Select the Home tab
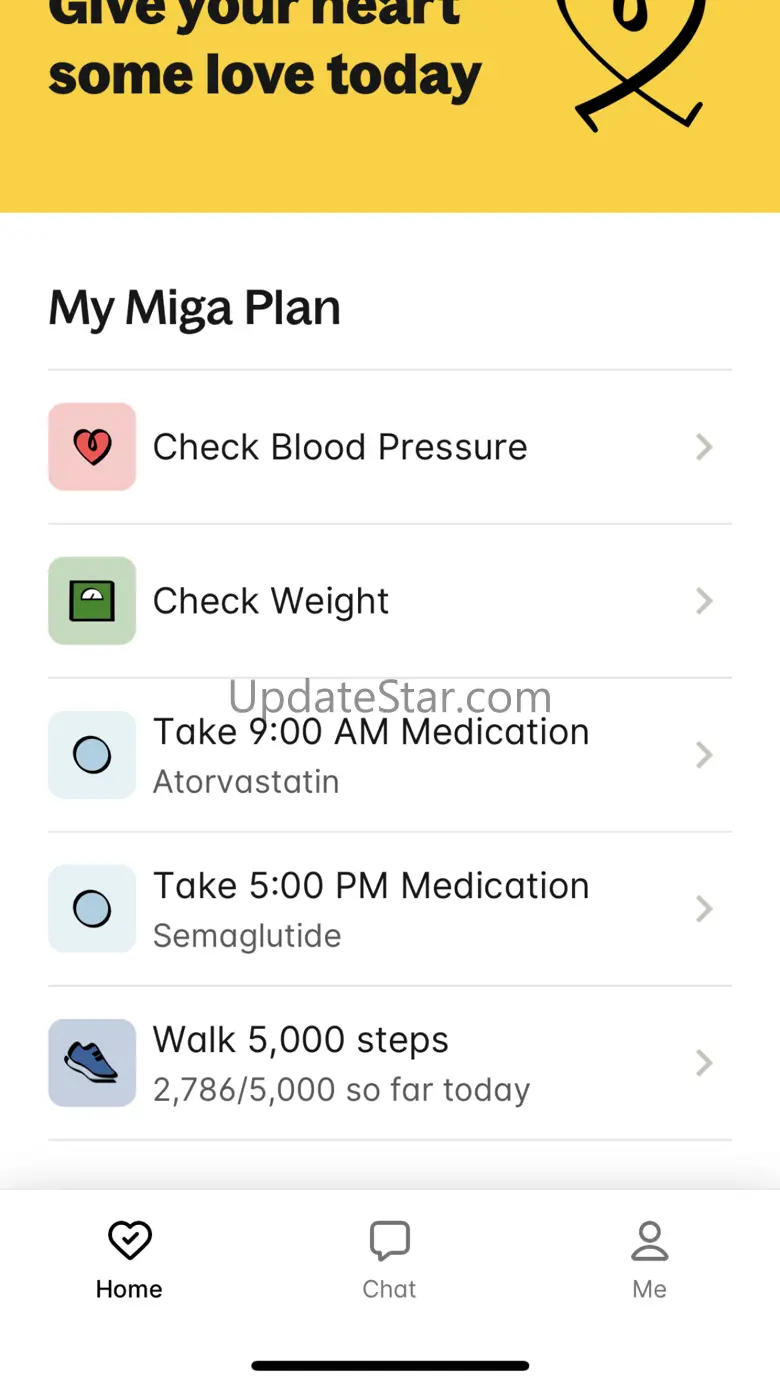780x1387 pixels. pos(129,1260)
